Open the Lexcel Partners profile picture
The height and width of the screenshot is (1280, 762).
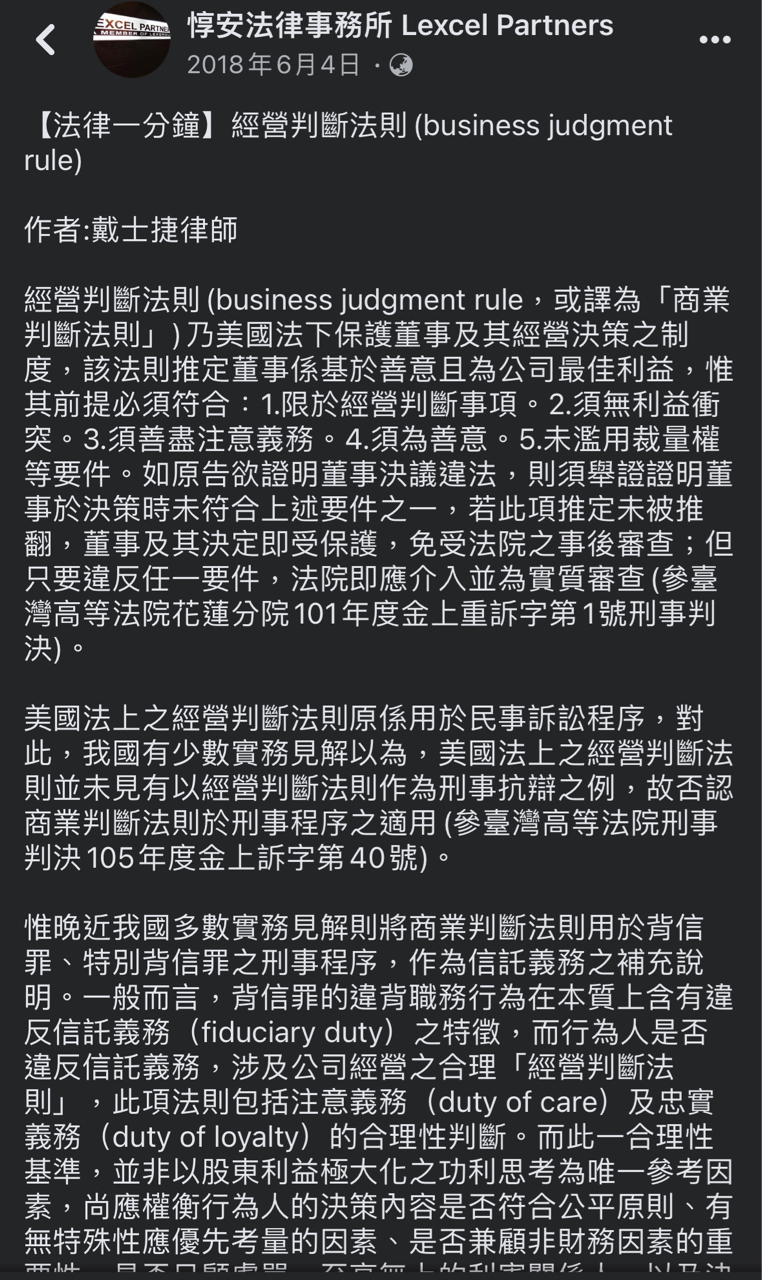(131, 40)
